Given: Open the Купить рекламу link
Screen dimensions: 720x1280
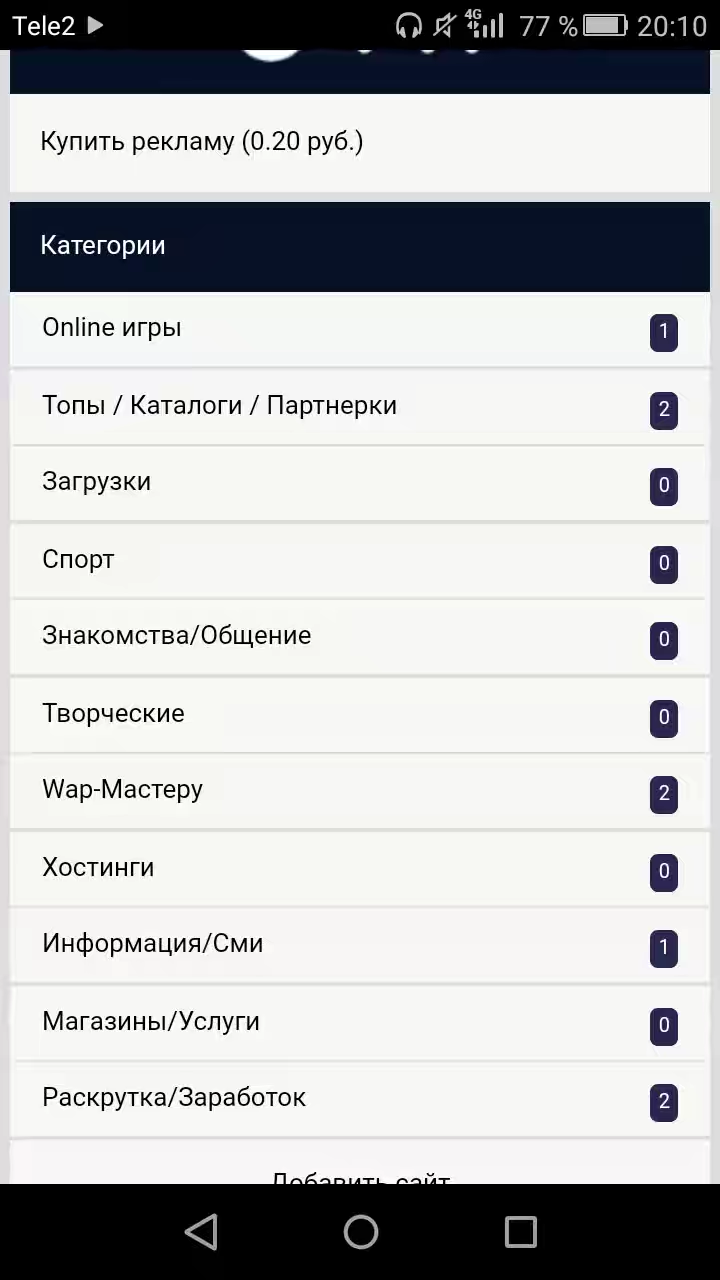Looking at the screenshot, I should point(202,142).
